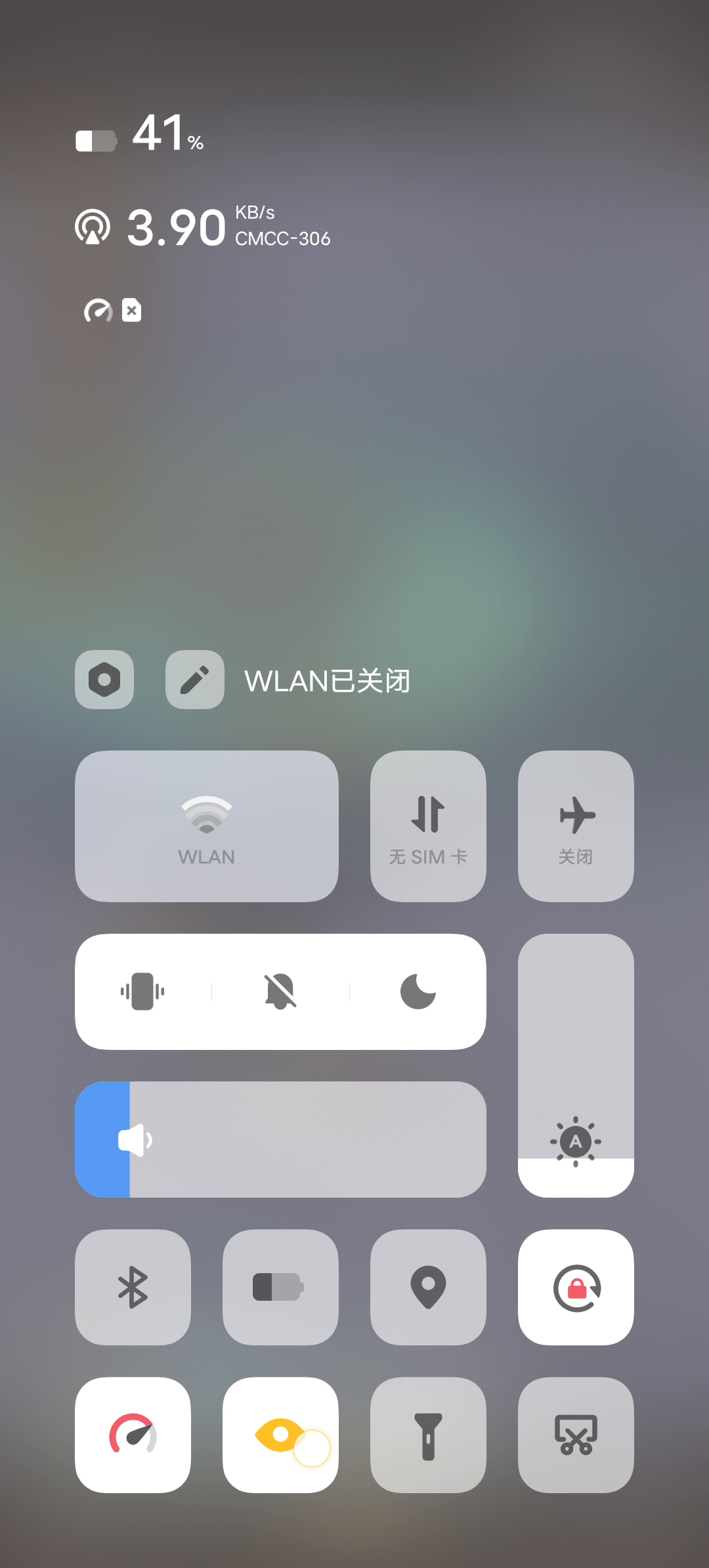
Task: Take a screenshot with the scissors tile
Action: point(576,1435)
